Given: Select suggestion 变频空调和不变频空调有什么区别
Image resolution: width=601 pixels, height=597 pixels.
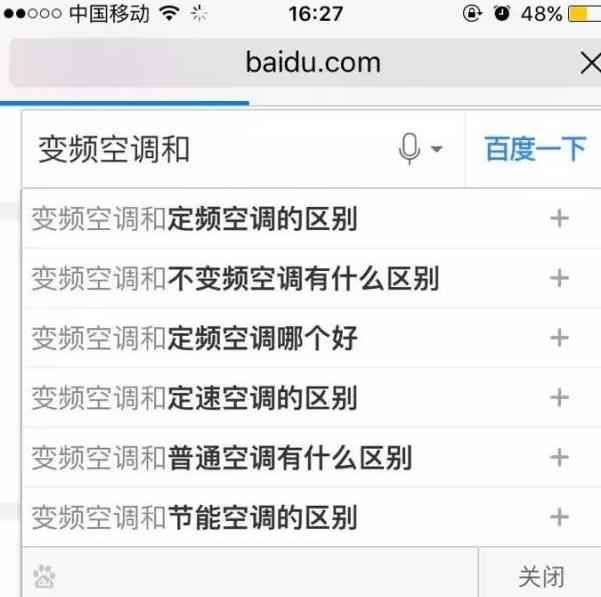Looking at the screenshot, I should [x=235, y=278].
